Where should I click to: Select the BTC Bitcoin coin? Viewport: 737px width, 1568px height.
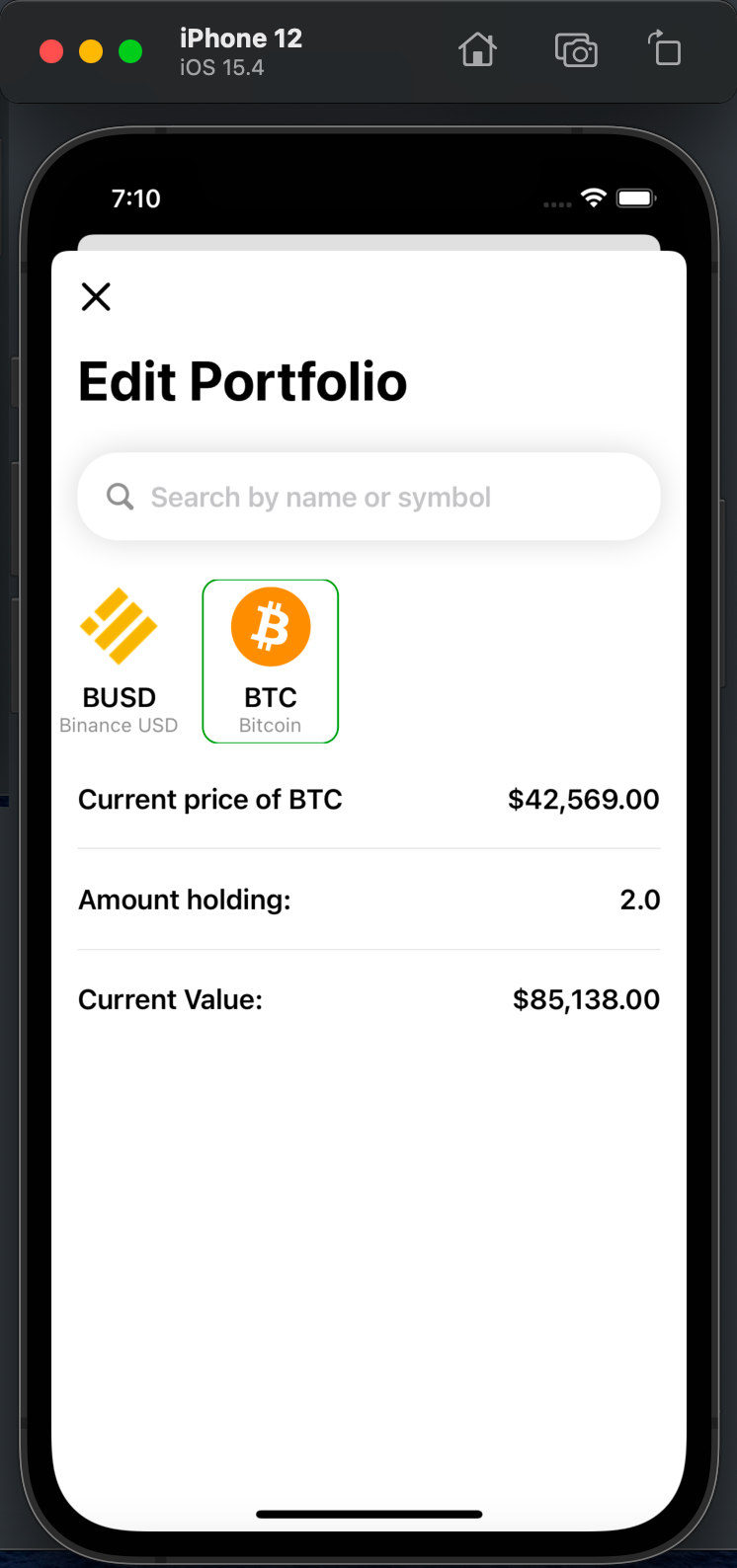pos(270,661)
